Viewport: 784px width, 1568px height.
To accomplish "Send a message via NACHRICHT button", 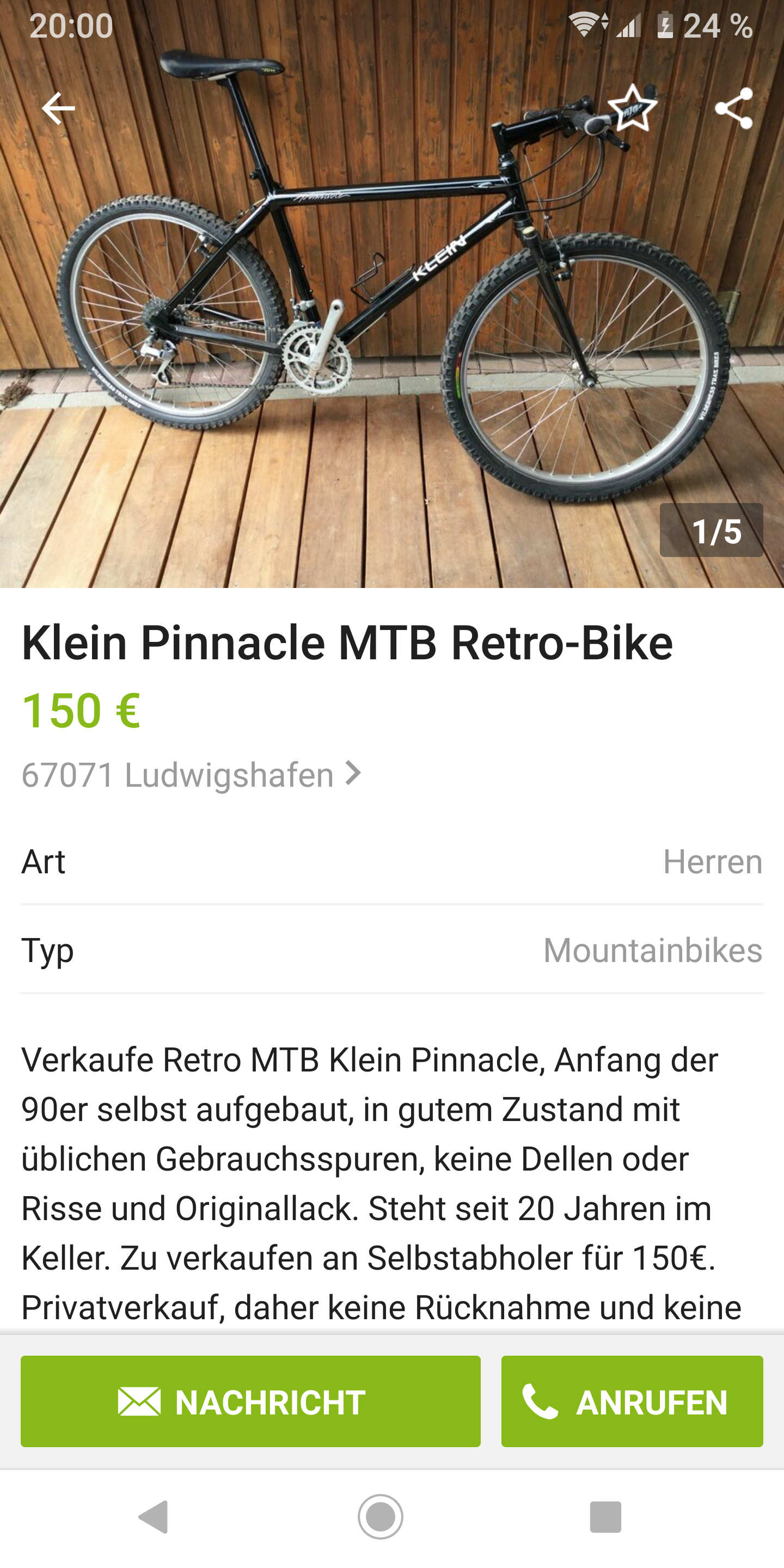I will [x=250, y=1402].
